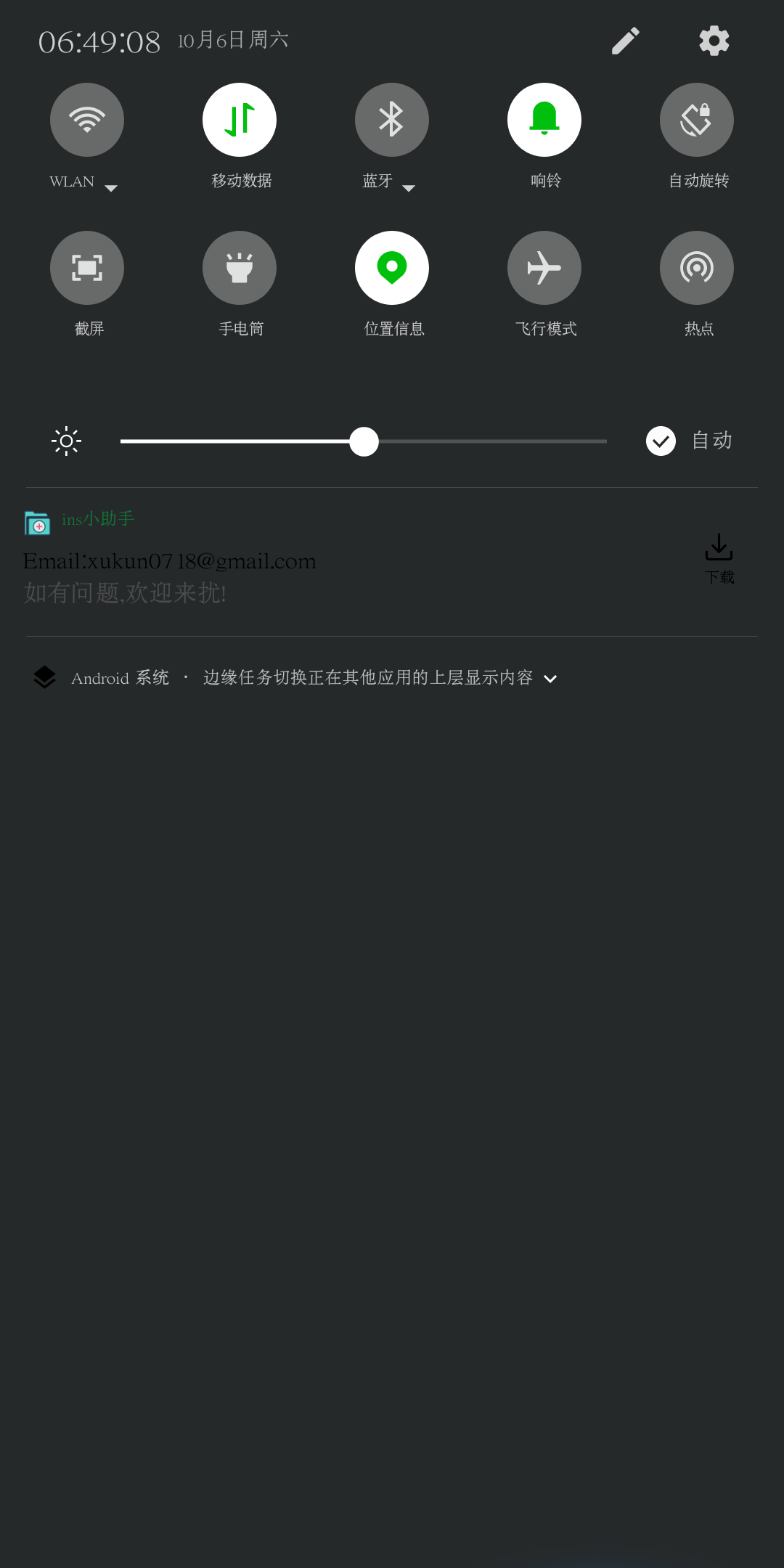784x1568 pixels.
Task: Open the settings gear
Action: click(x=714, y=41)
